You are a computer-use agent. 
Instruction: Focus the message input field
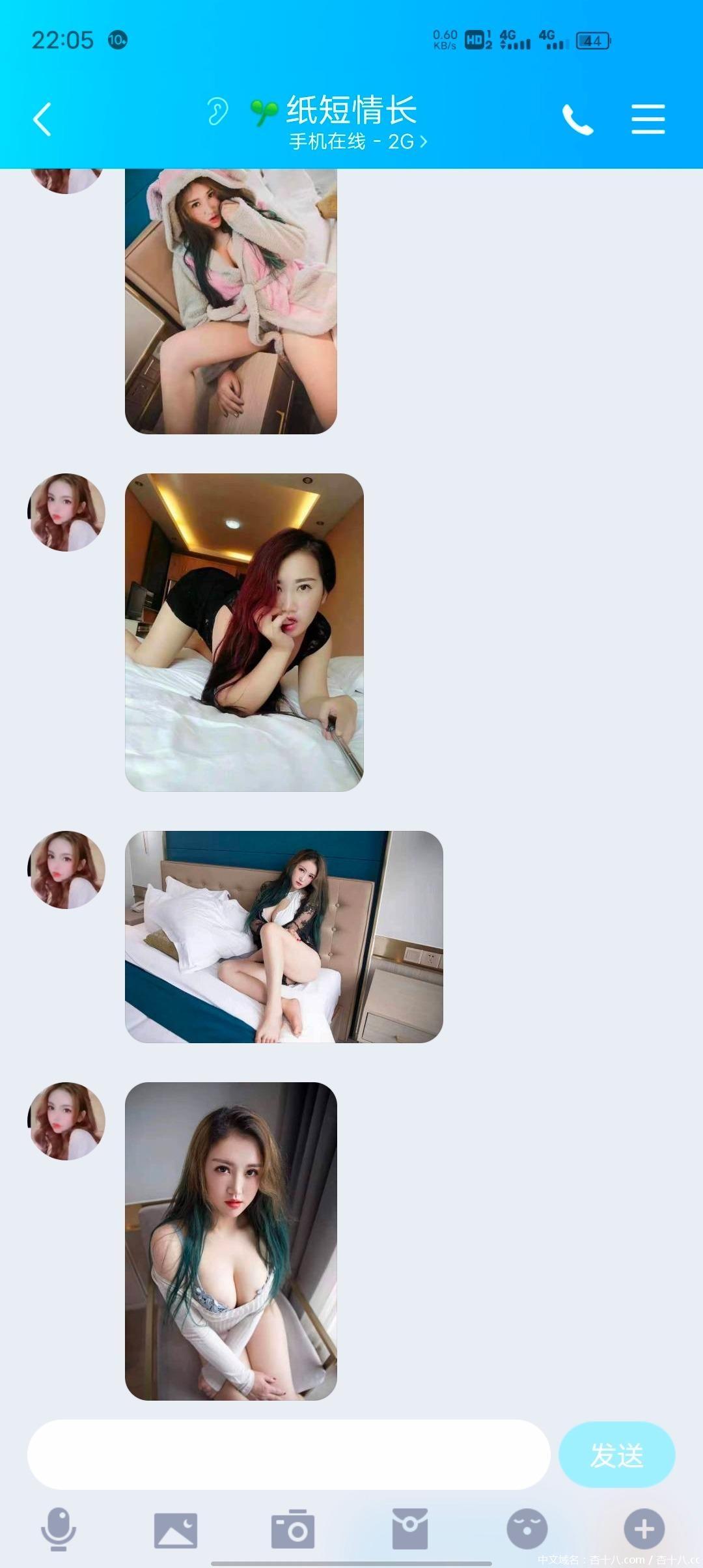288,1455
